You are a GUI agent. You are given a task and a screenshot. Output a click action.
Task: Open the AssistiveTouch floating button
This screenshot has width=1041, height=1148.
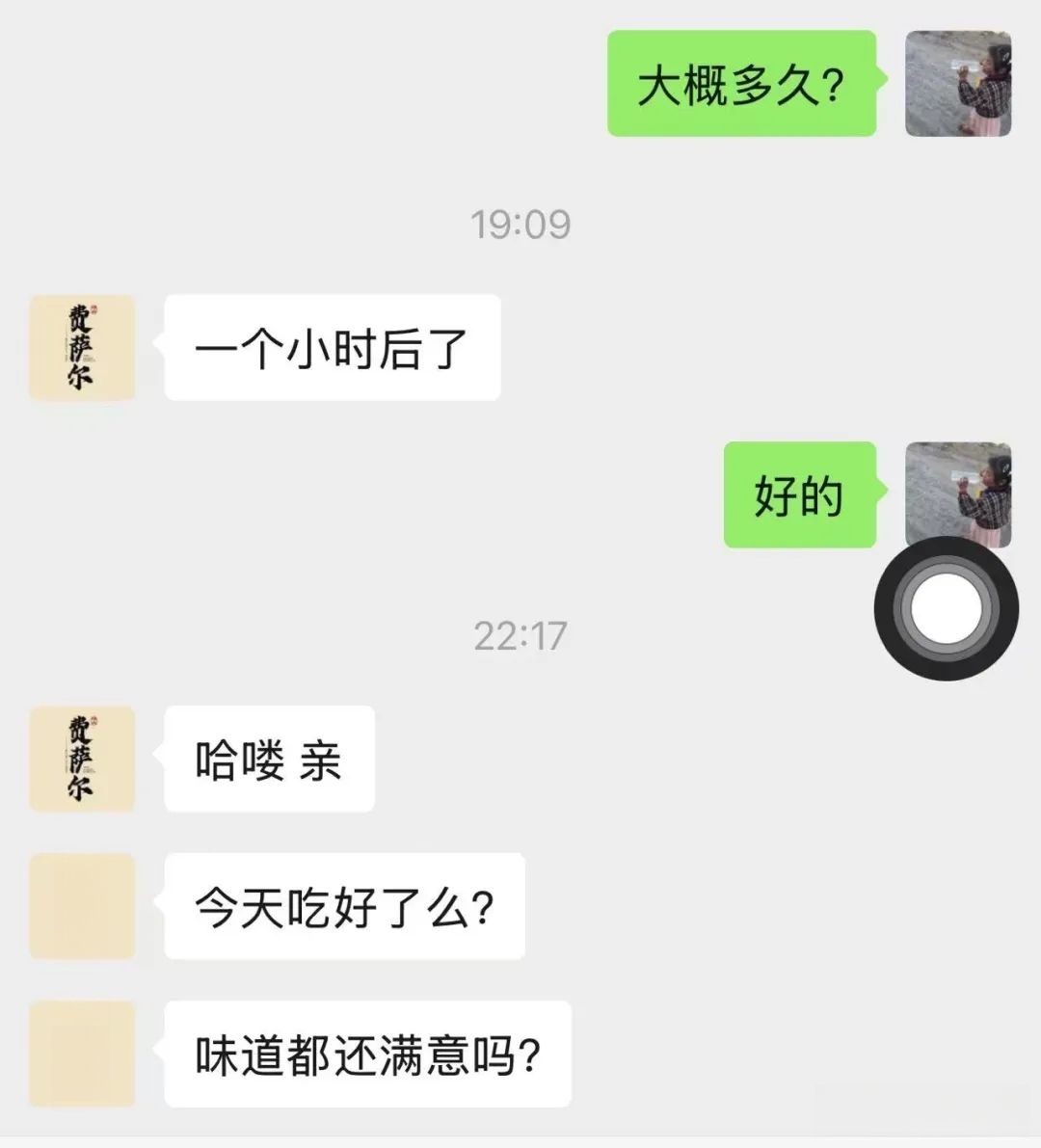pos(946,609)
